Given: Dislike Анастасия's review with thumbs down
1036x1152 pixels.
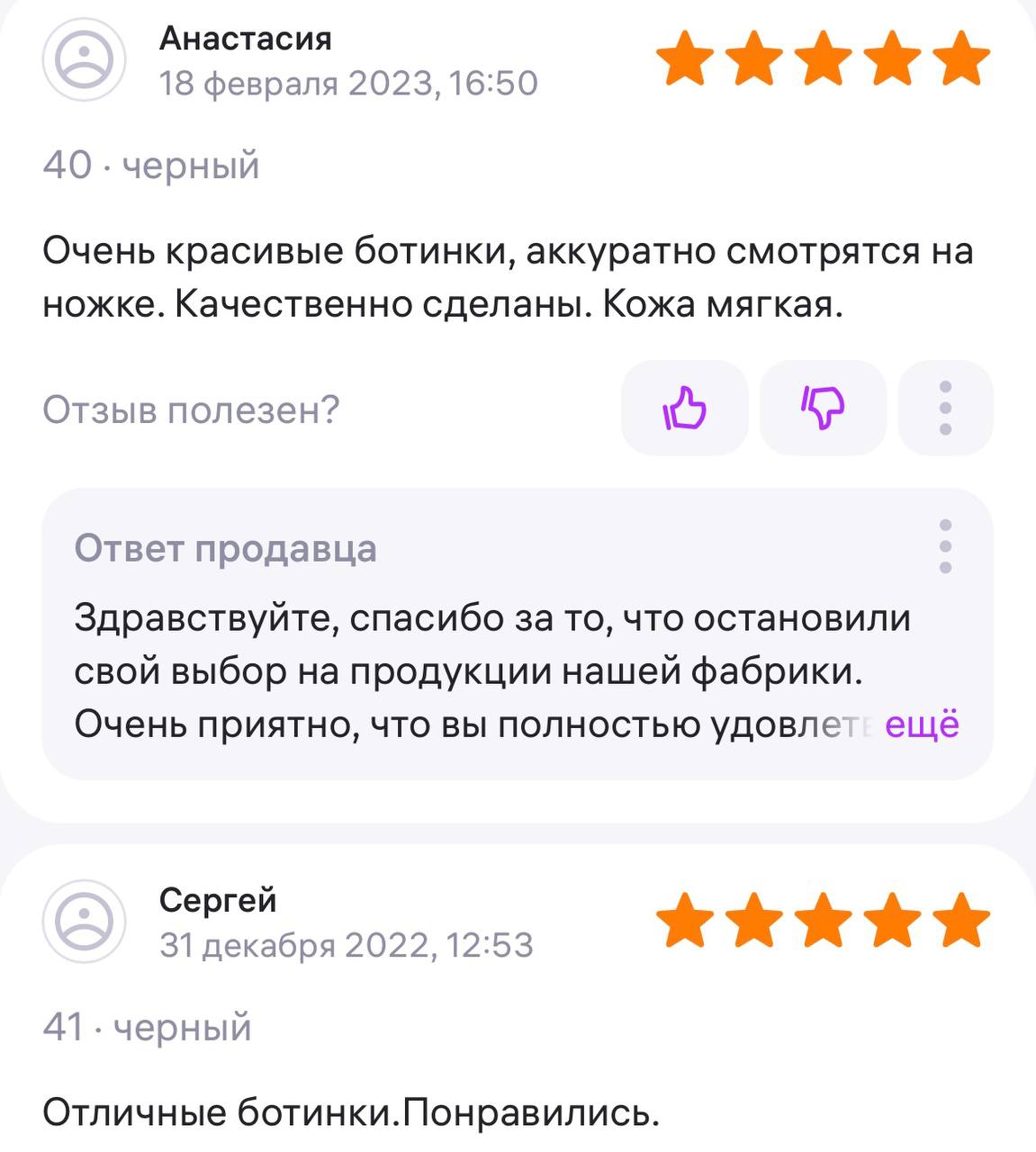Looking at the screenshot, I should 823,409.
